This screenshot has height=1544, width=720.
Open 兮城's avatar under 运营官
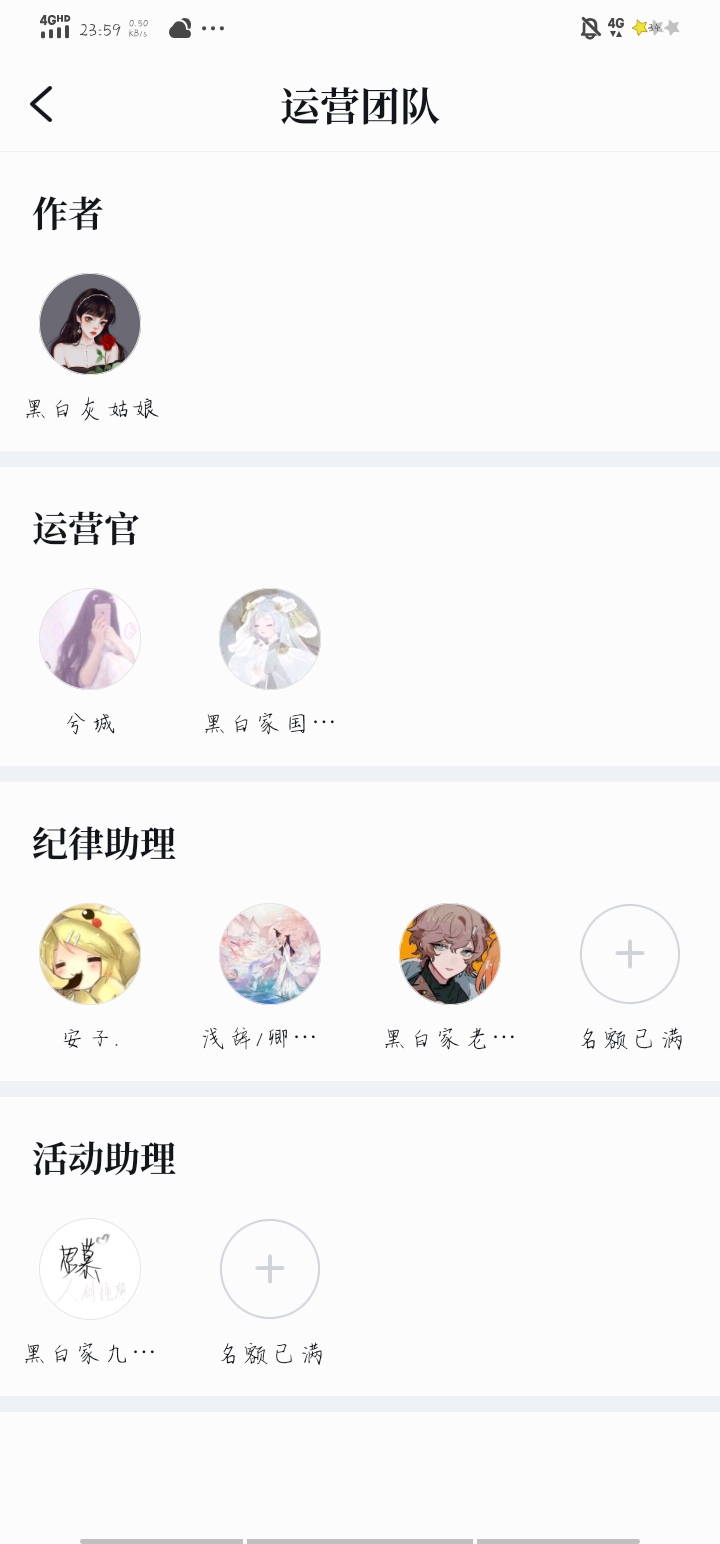click(x=90, y=639)
